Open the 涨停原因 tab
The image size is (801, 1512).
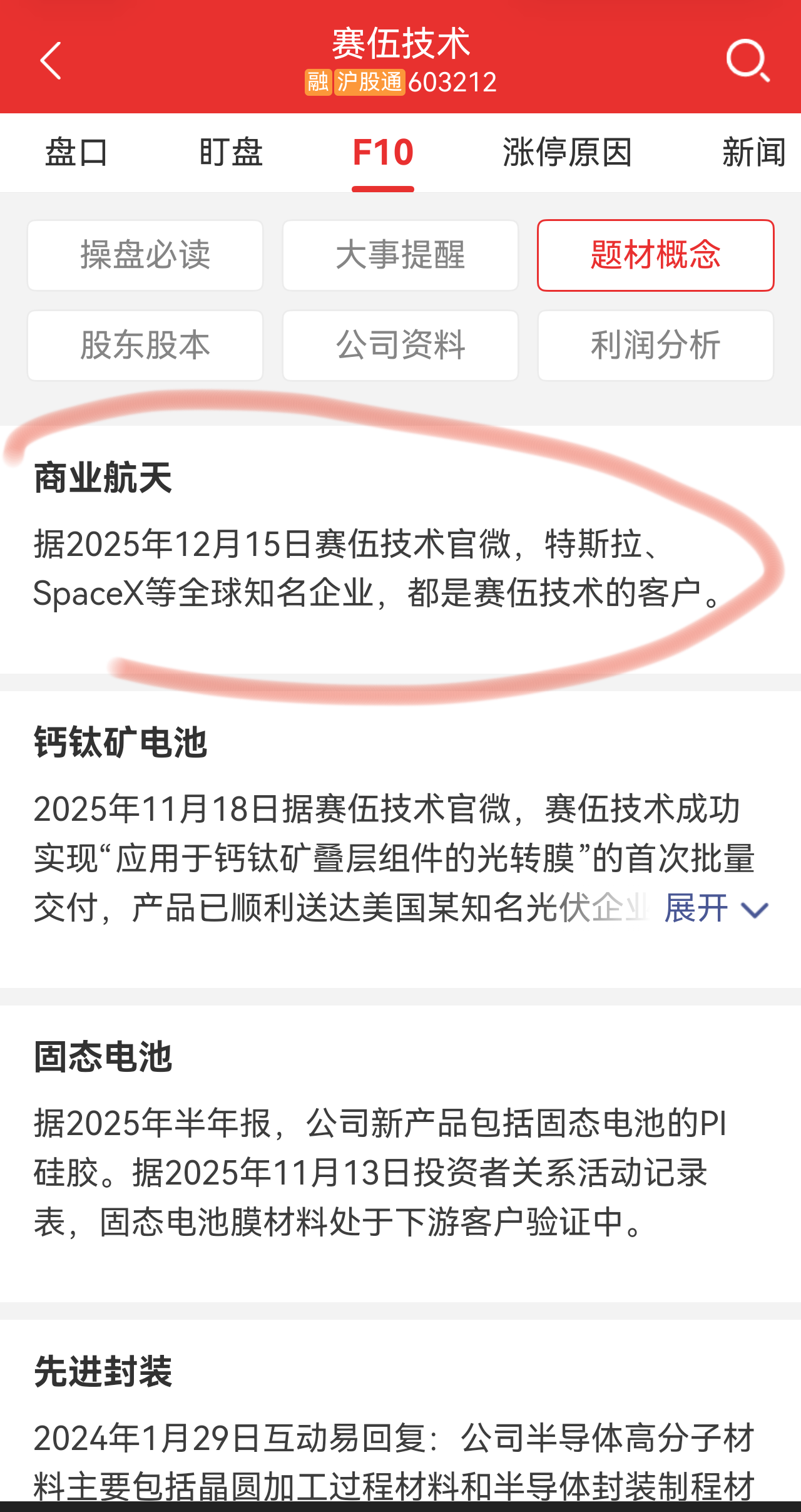point(567,153)
